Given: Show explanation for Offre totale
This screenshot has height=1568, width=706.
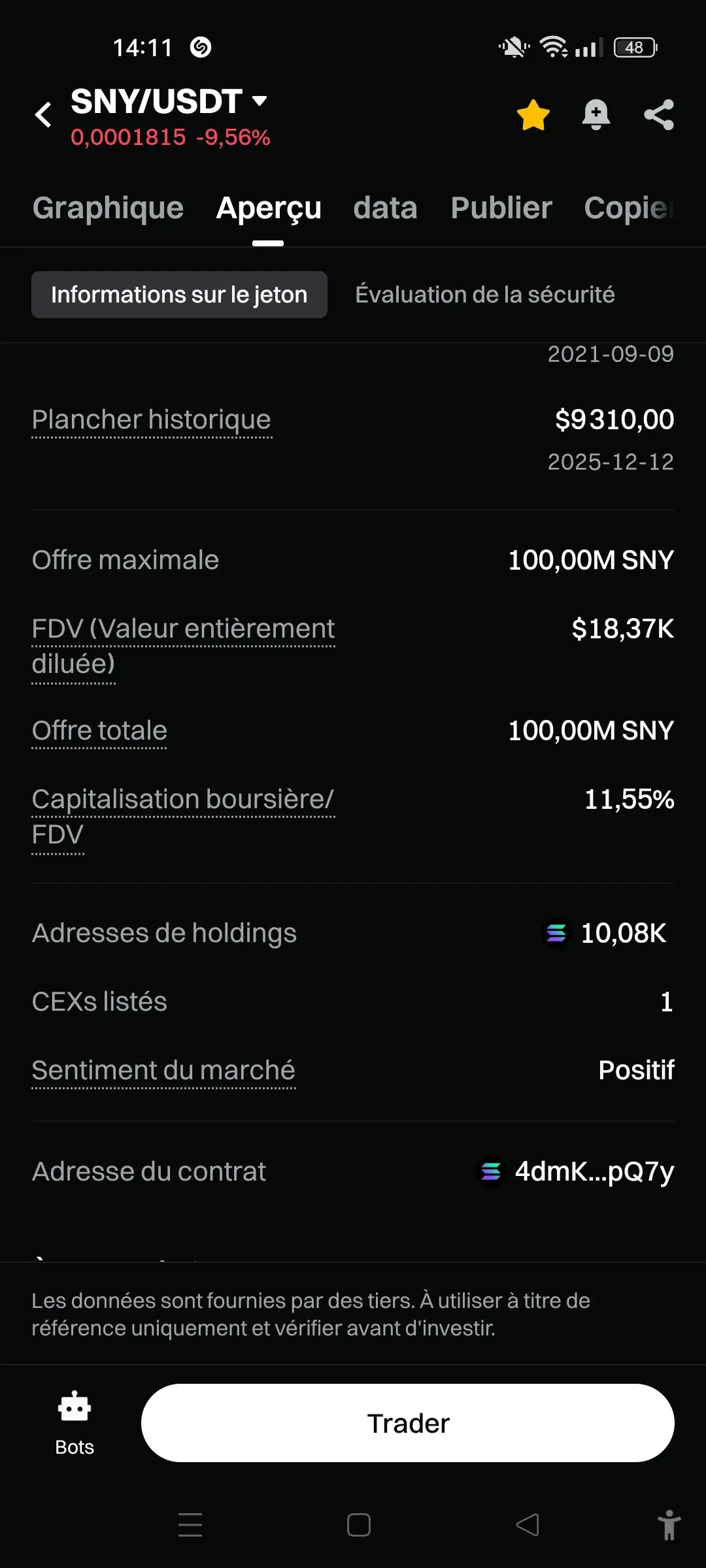Looking at the screenshot, I should click(99, 730).
